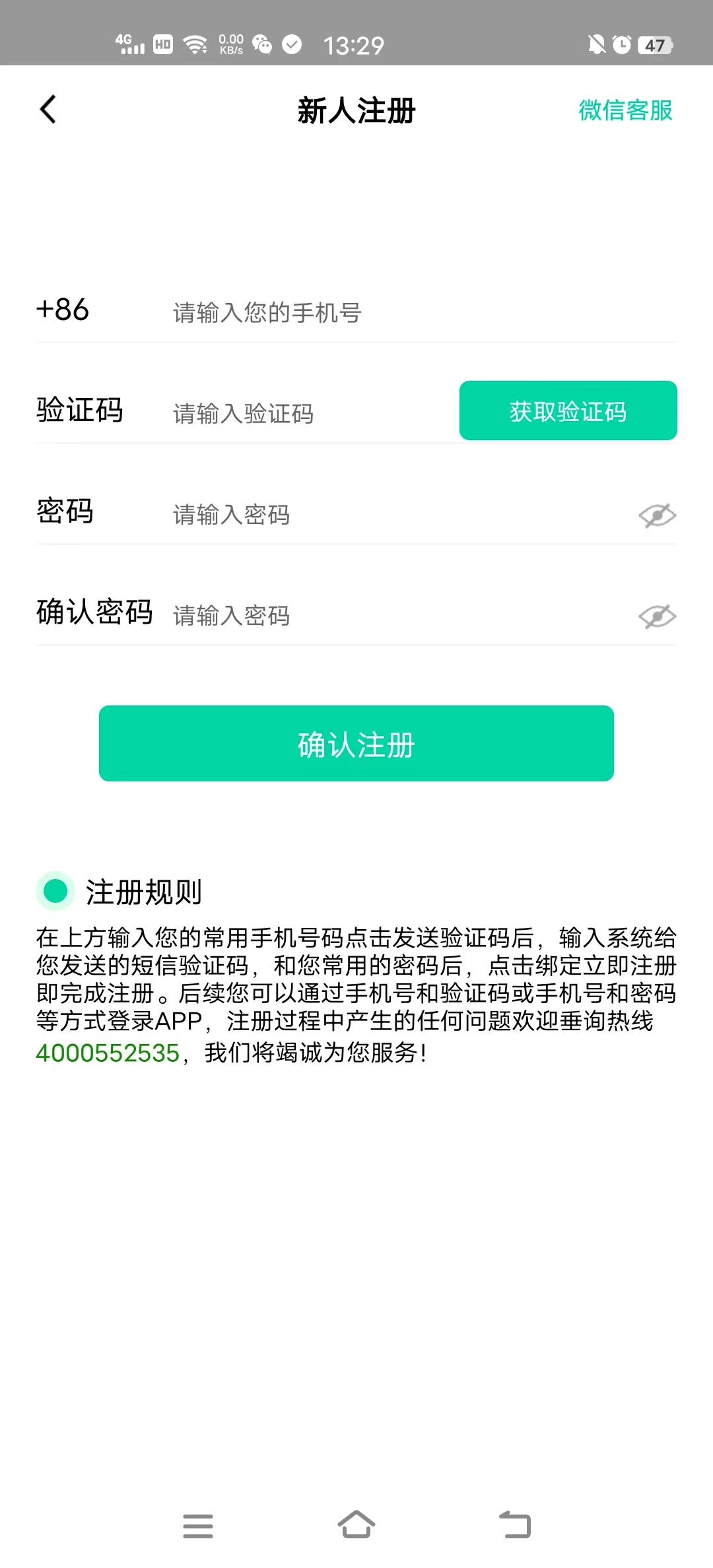The image size is (713, 1568).
Task: Select the 新人注册 title
Action: 356,111
